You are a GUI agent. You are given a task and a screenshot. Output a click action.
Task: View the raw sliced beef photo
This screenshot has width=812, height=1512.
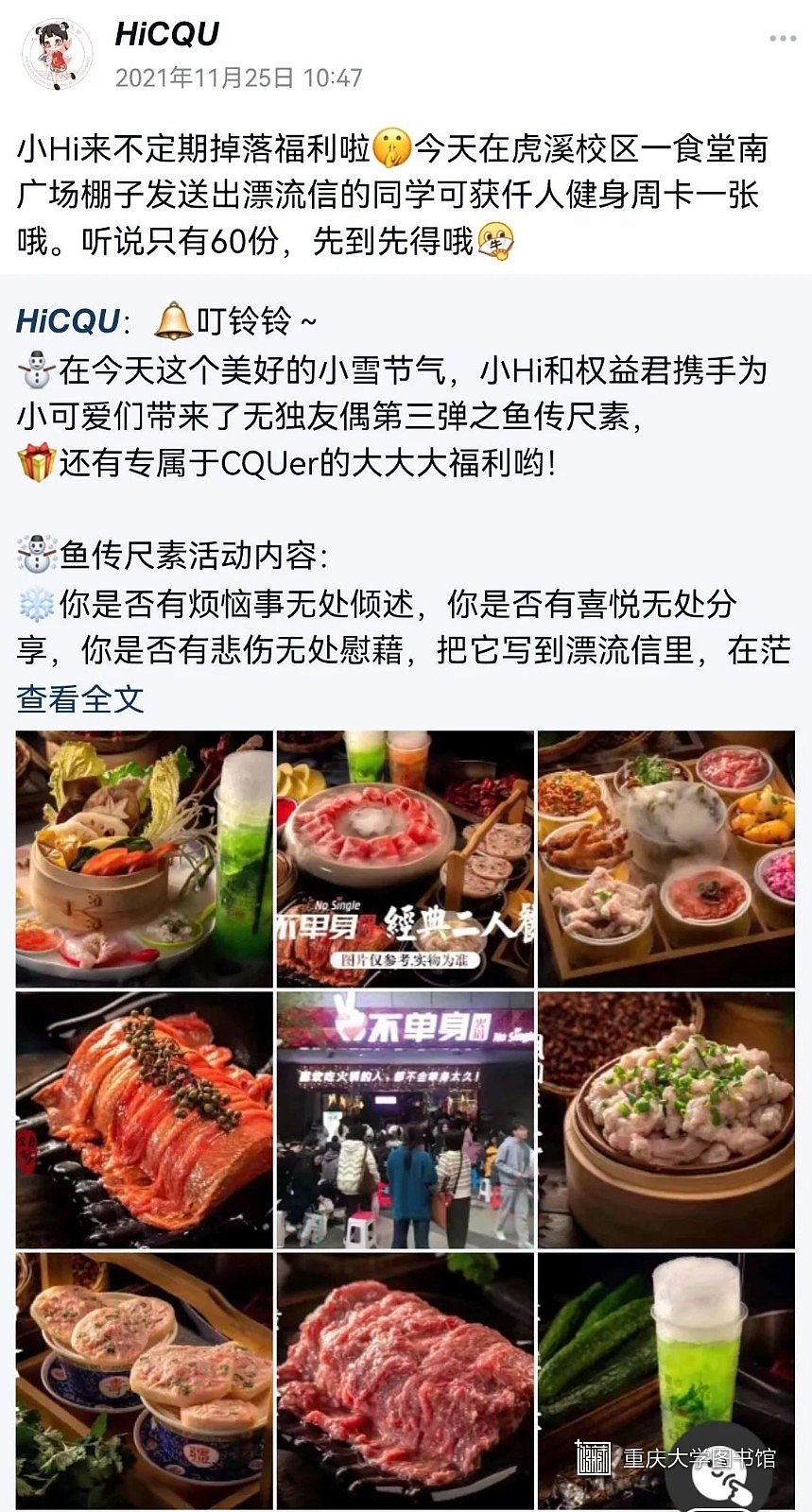(405, 1381)
